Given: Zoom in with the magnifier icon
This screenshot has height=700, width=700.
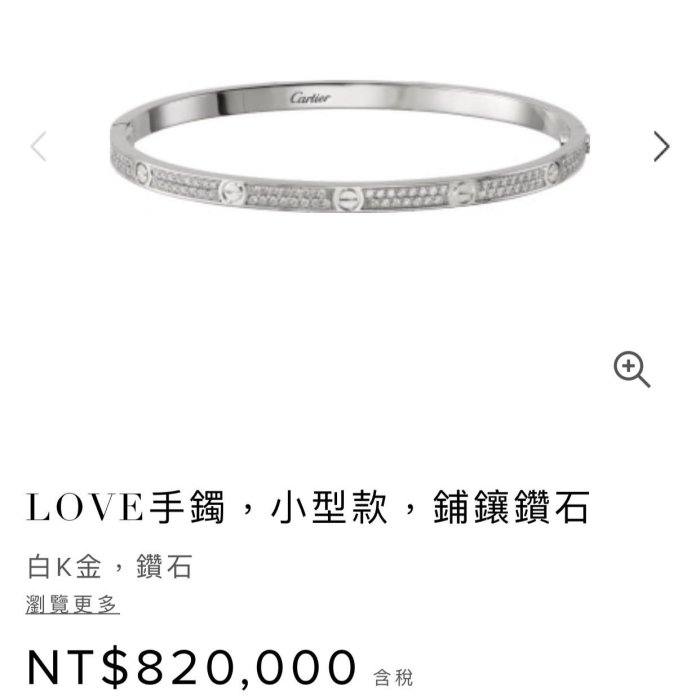Looking at the screenshot, I should (x=631, y=369).
